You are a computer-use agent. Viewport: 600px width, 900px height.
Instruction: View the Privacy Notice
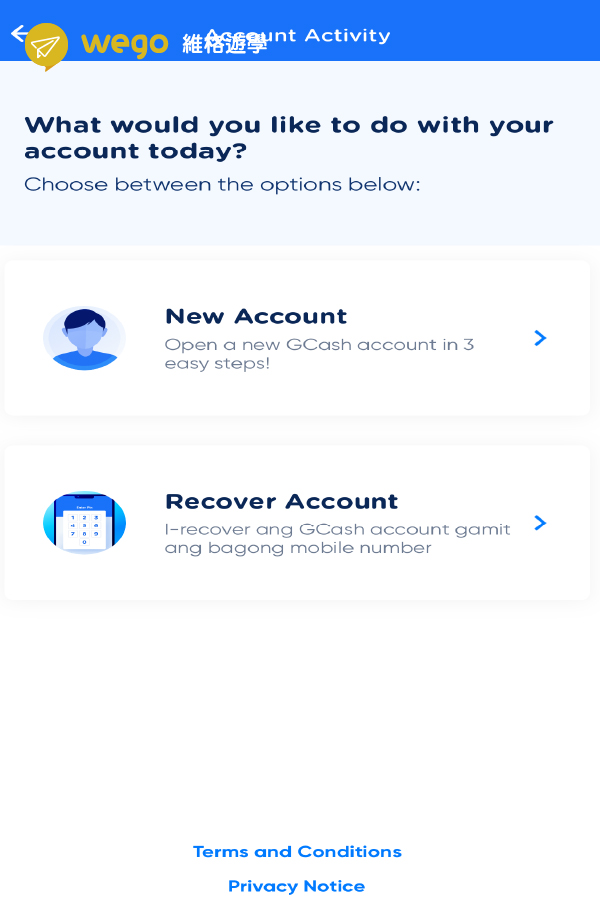296,887
